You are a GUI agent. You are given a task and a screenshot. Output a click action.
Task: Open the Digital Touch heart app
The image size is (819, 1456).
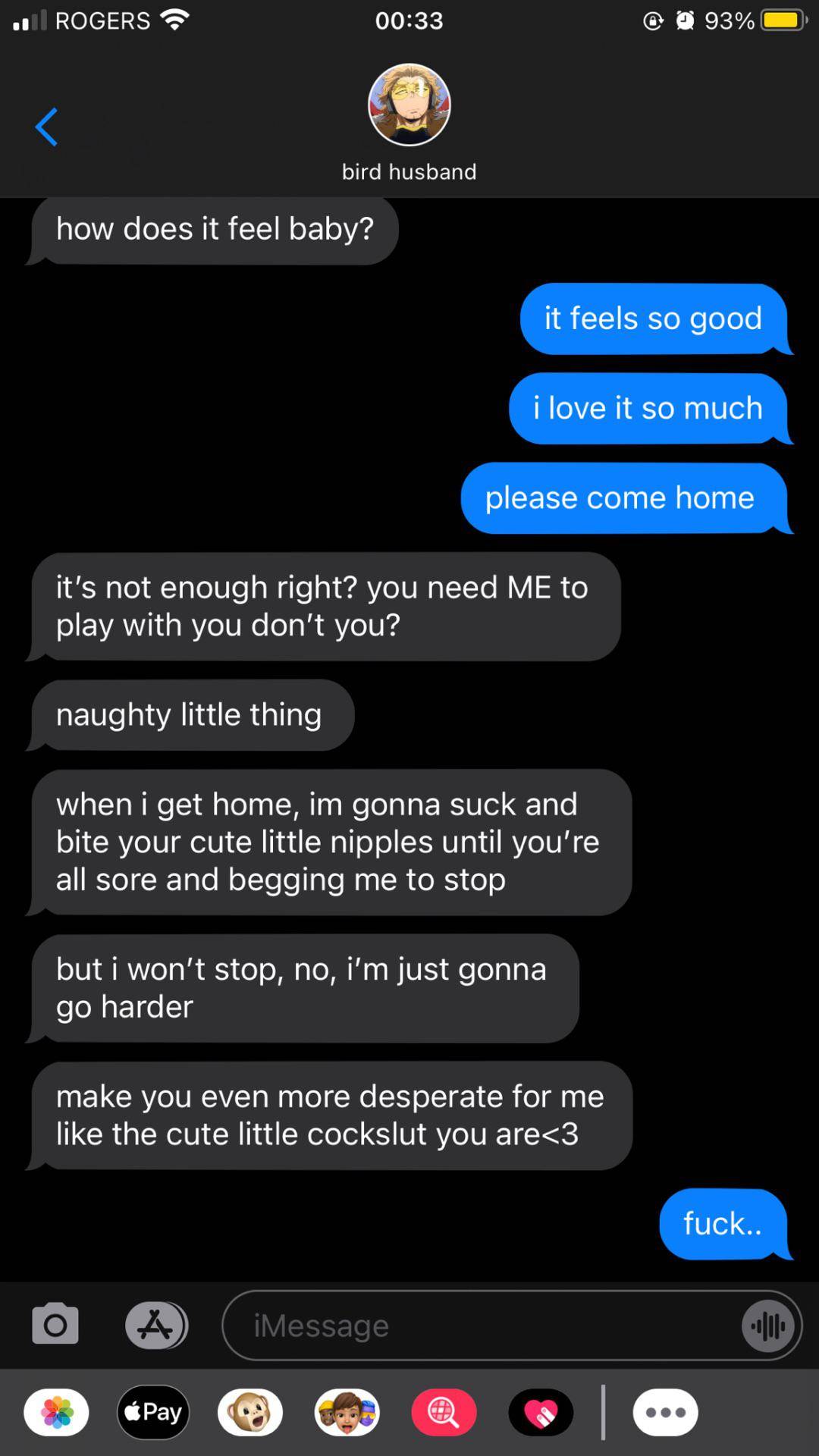click(541, 1412)
